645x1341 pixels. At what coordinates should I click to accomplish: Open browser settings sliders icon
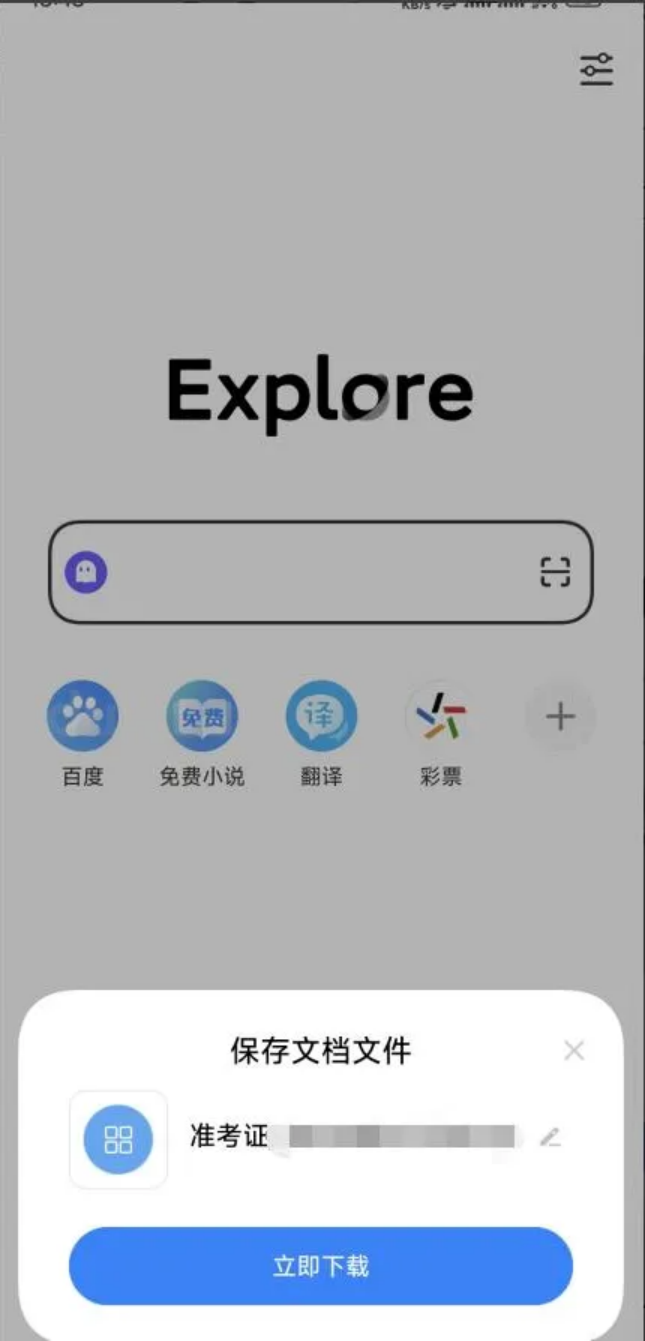tap(597, 69)
